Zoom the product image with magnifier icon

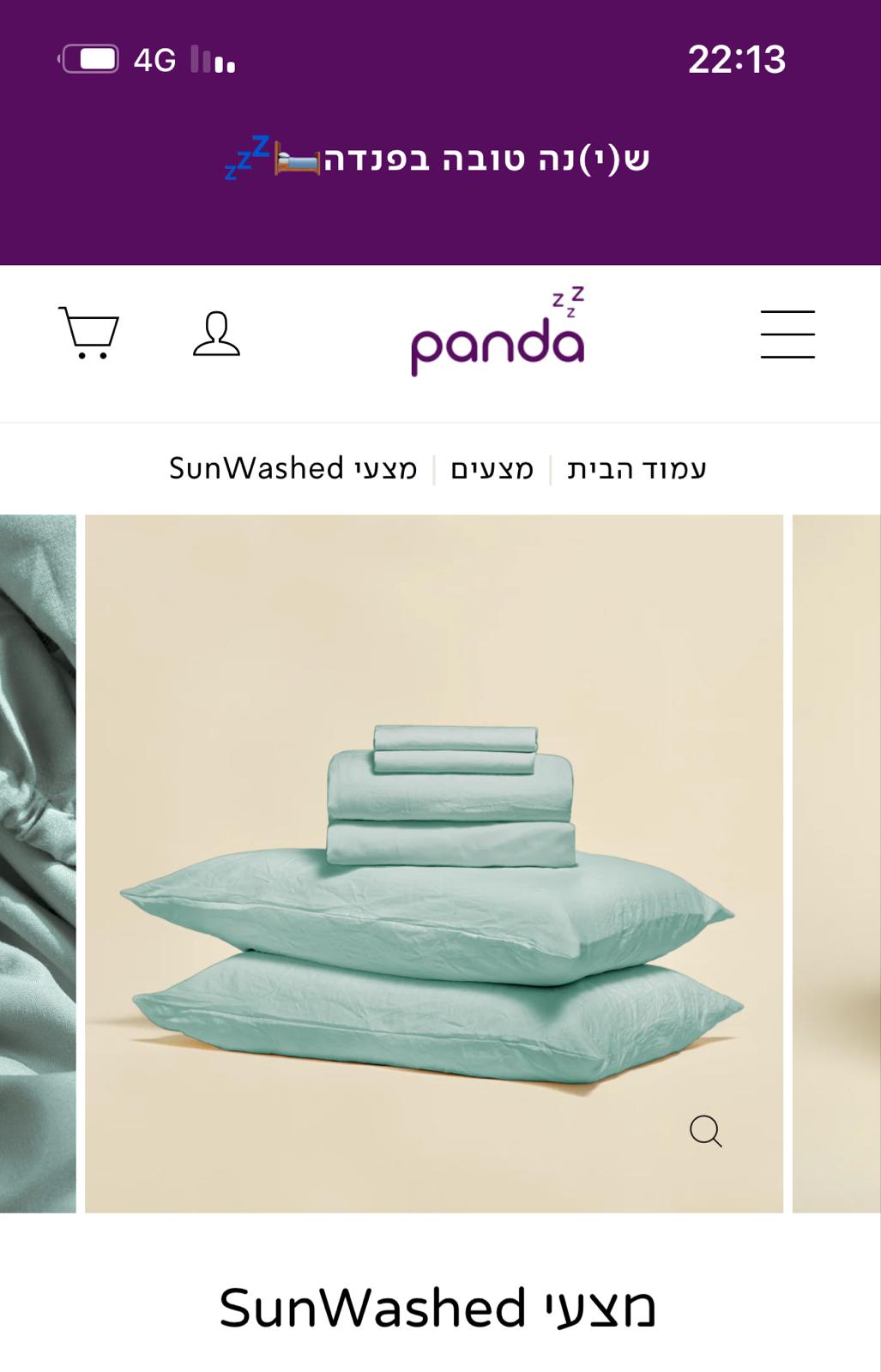tap(705, 1131)
